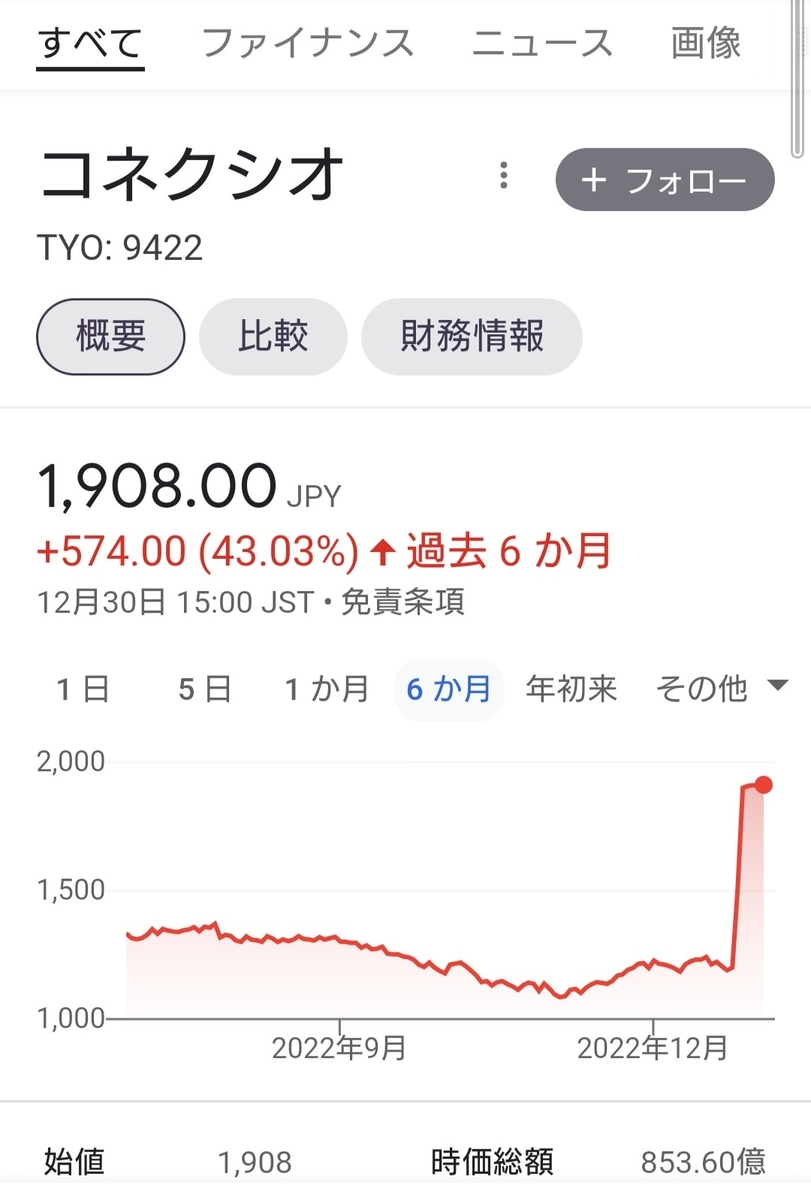Show 画像 search results
This screenshot has height=1200, width=811.
[x=706, y=43]
